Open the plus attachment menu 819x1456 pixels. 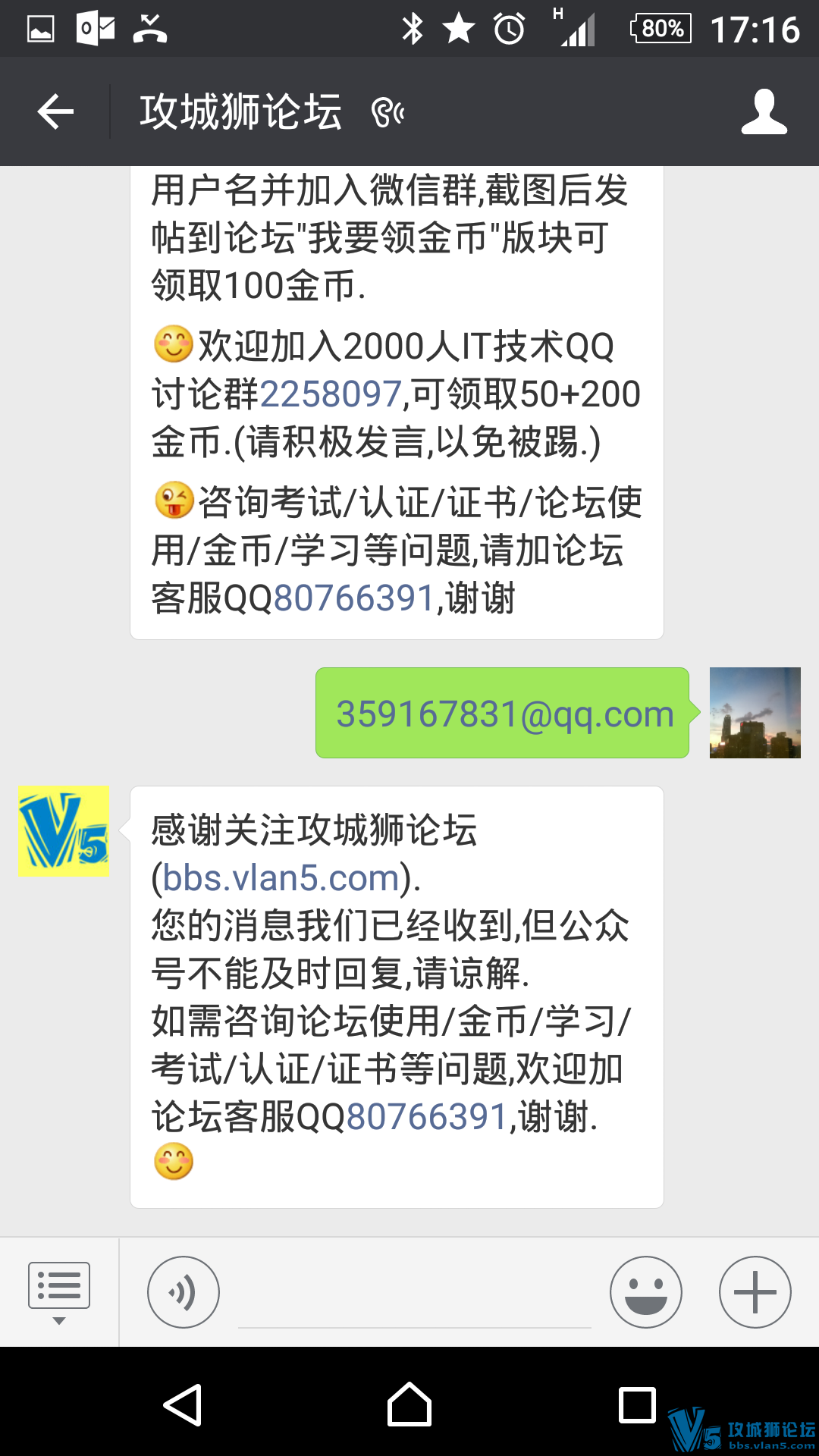tap(755, 1291)
